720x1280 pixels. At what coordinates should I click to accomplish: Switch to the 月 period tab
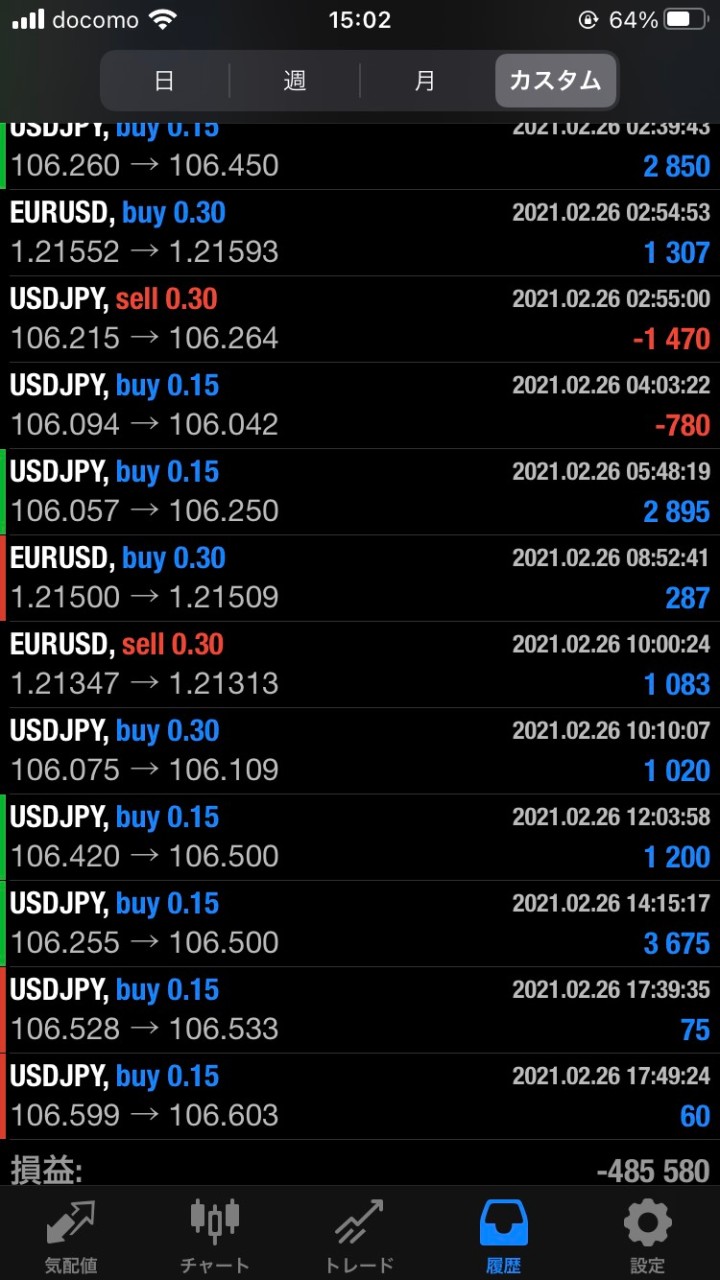tap(425, 80)
